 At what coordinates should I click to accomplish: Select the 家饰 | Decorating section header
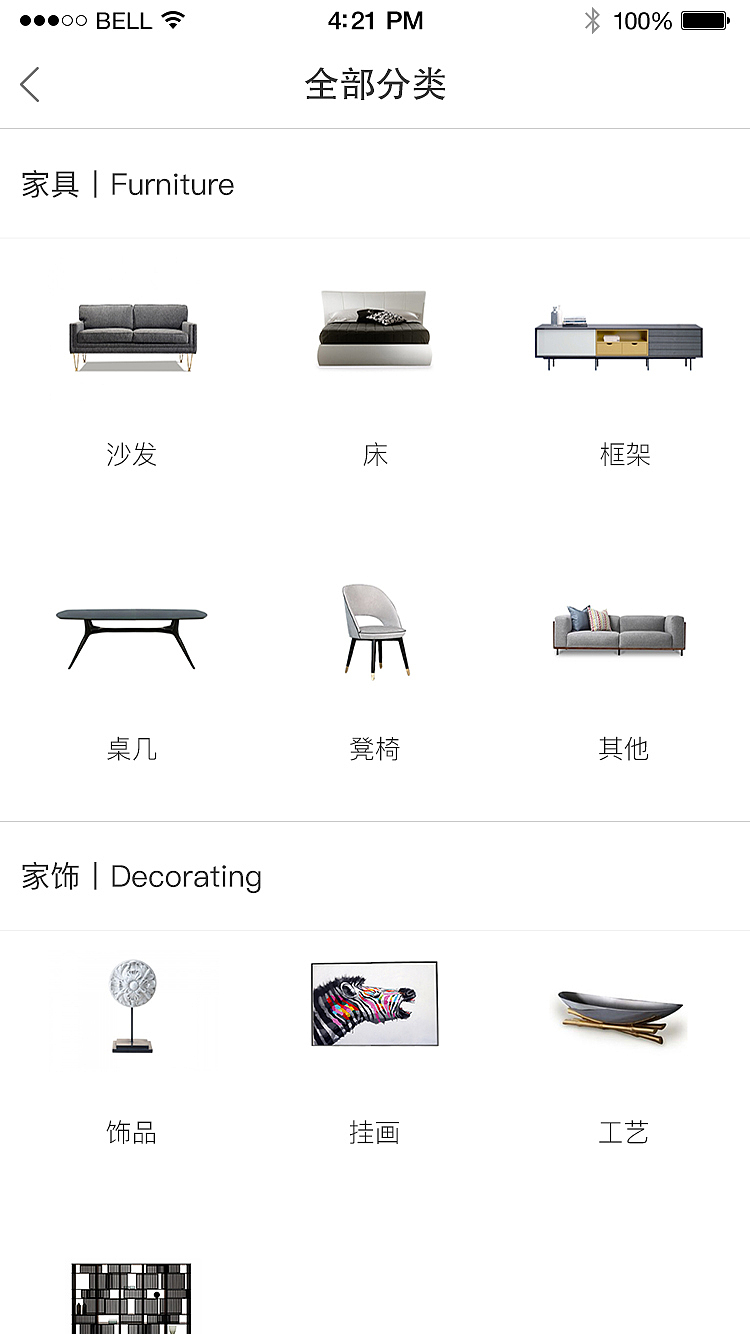(141, 876)
